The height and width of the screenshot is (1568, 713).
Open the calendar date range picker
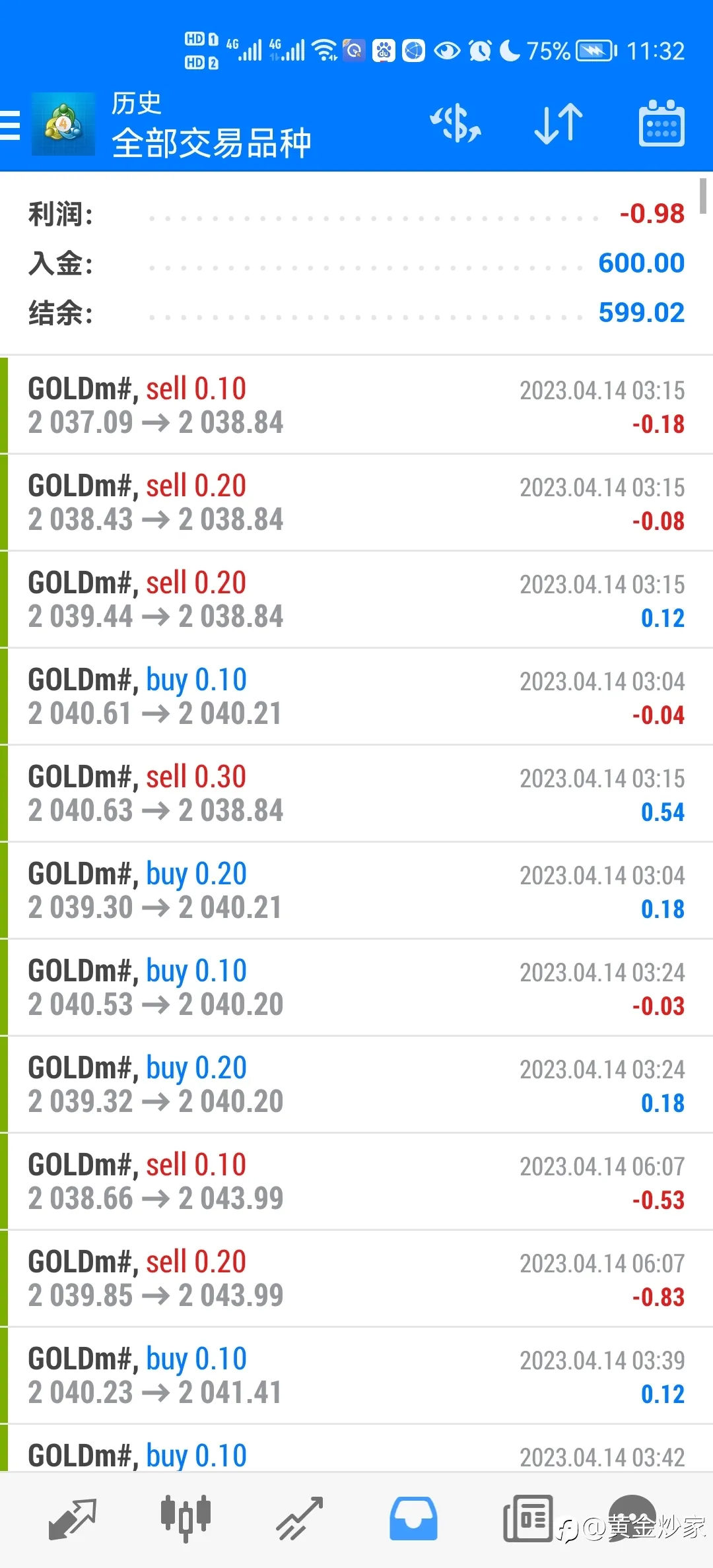tap(662, 123)
